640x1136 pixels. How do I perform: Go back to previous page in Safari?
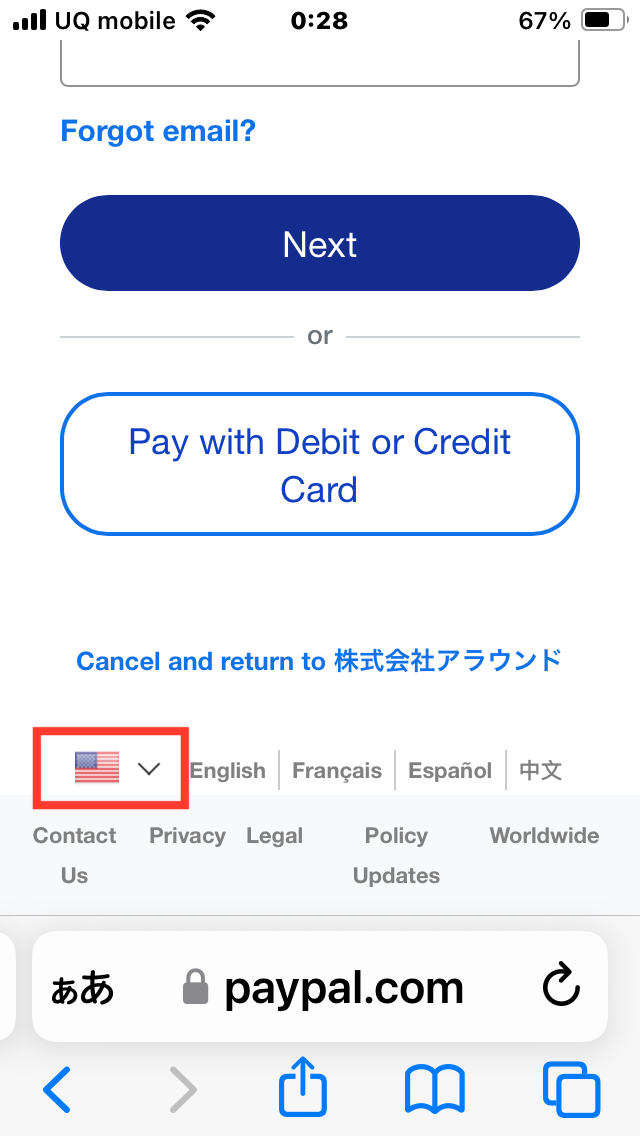click(57, 1088)
